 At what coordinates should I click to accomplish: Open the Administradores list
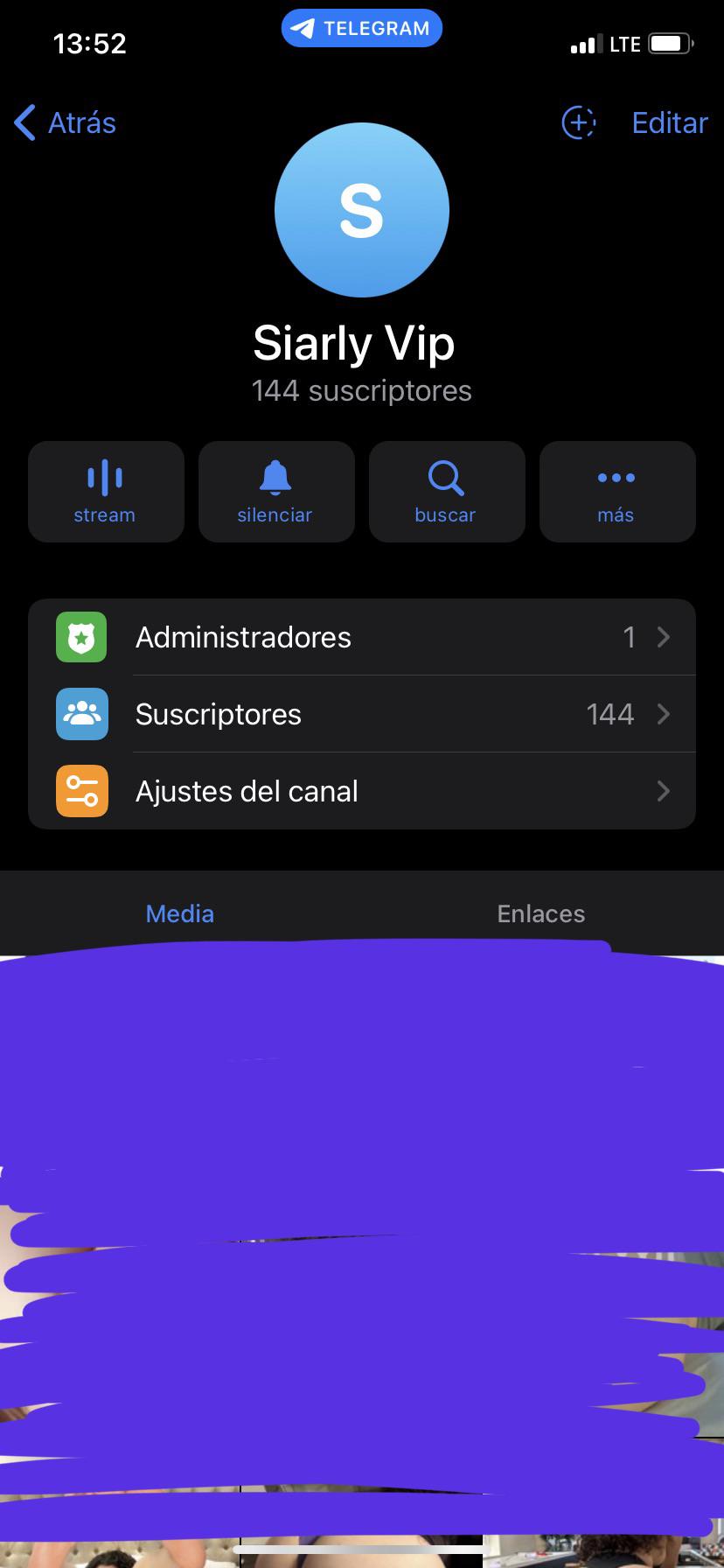(x=361, y=637)
